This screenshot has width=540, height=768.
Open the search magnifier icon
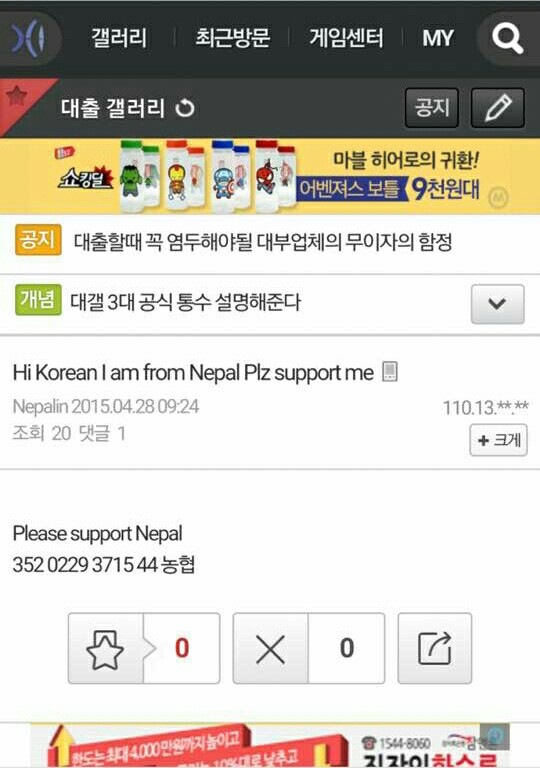[508, 38]
